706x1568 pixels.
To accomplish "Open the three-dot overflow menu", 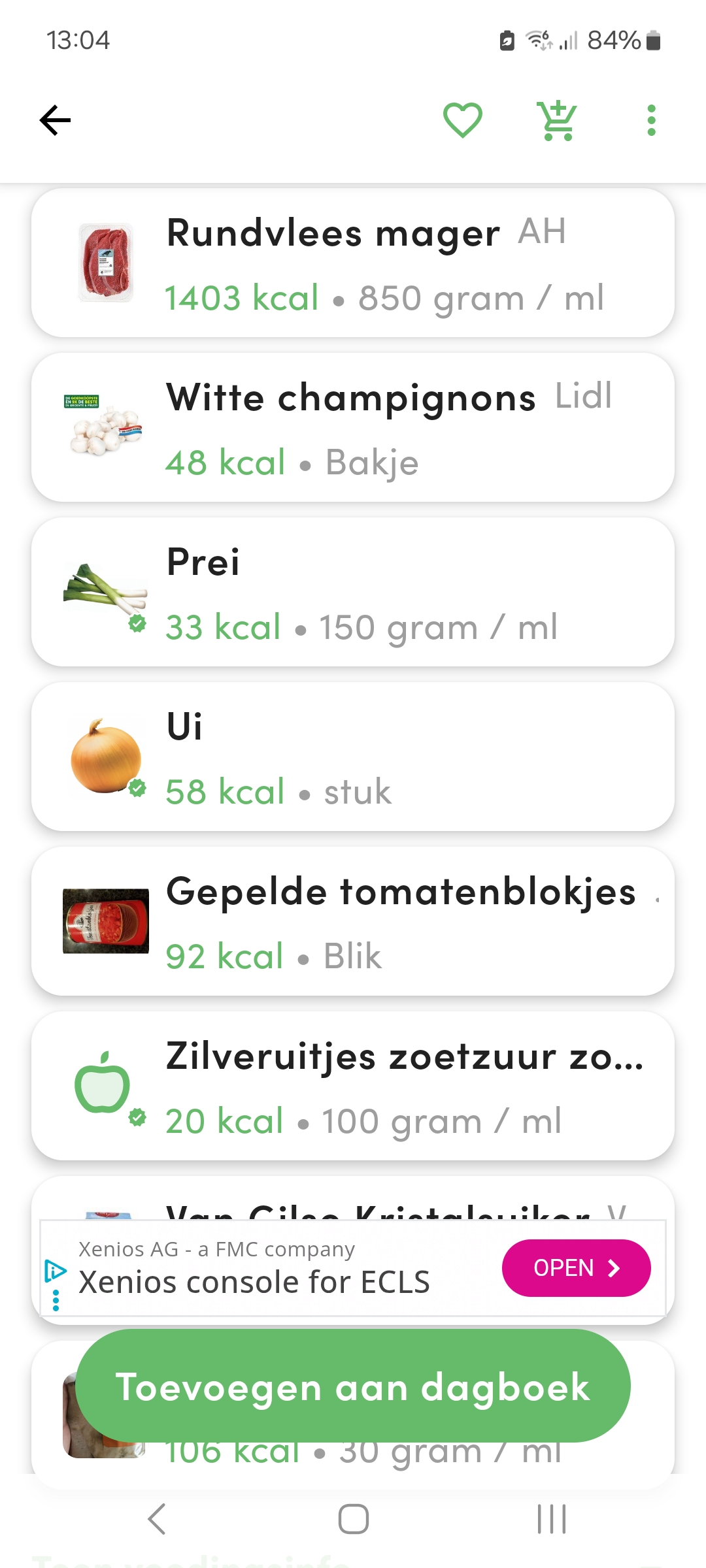I will tap(651, 120).
